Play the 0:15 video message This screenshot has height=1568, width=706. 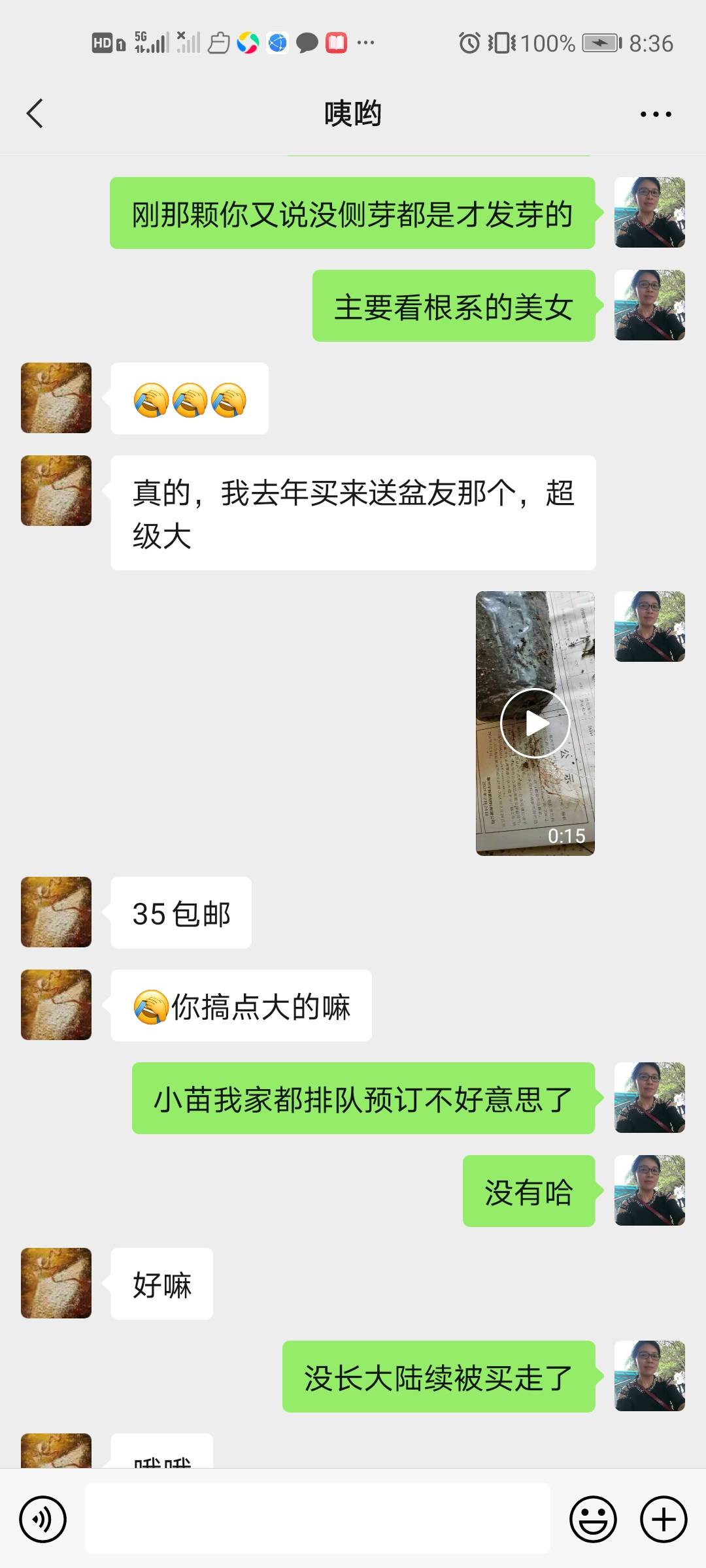[x=535, y=723]
